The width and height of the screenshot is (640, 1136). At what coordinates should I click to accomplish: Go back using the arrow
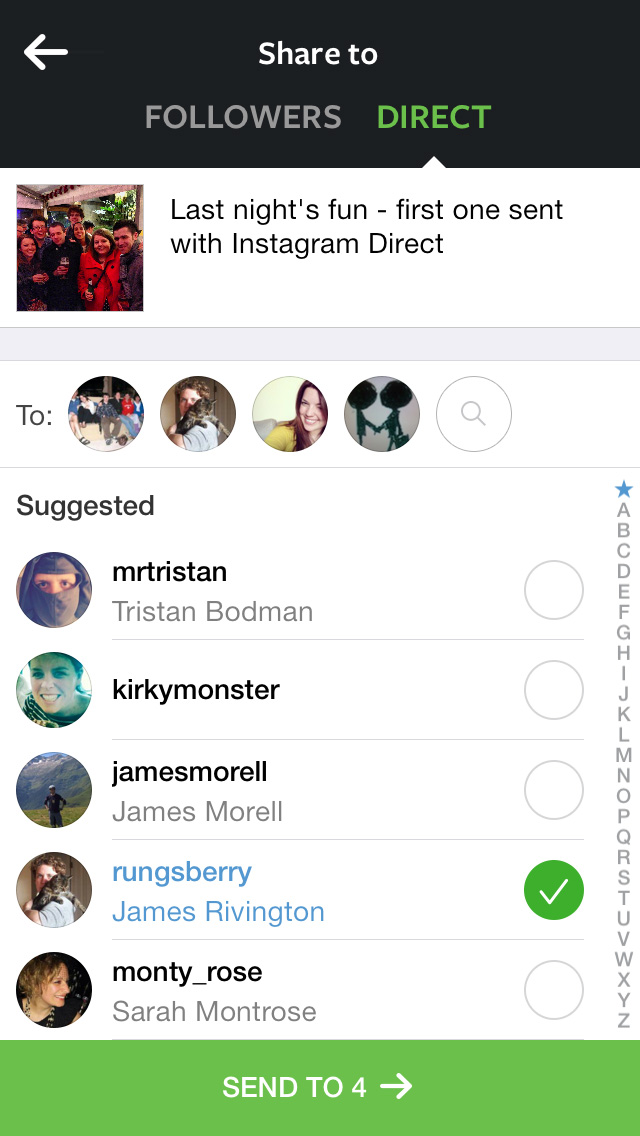point(46,52)
